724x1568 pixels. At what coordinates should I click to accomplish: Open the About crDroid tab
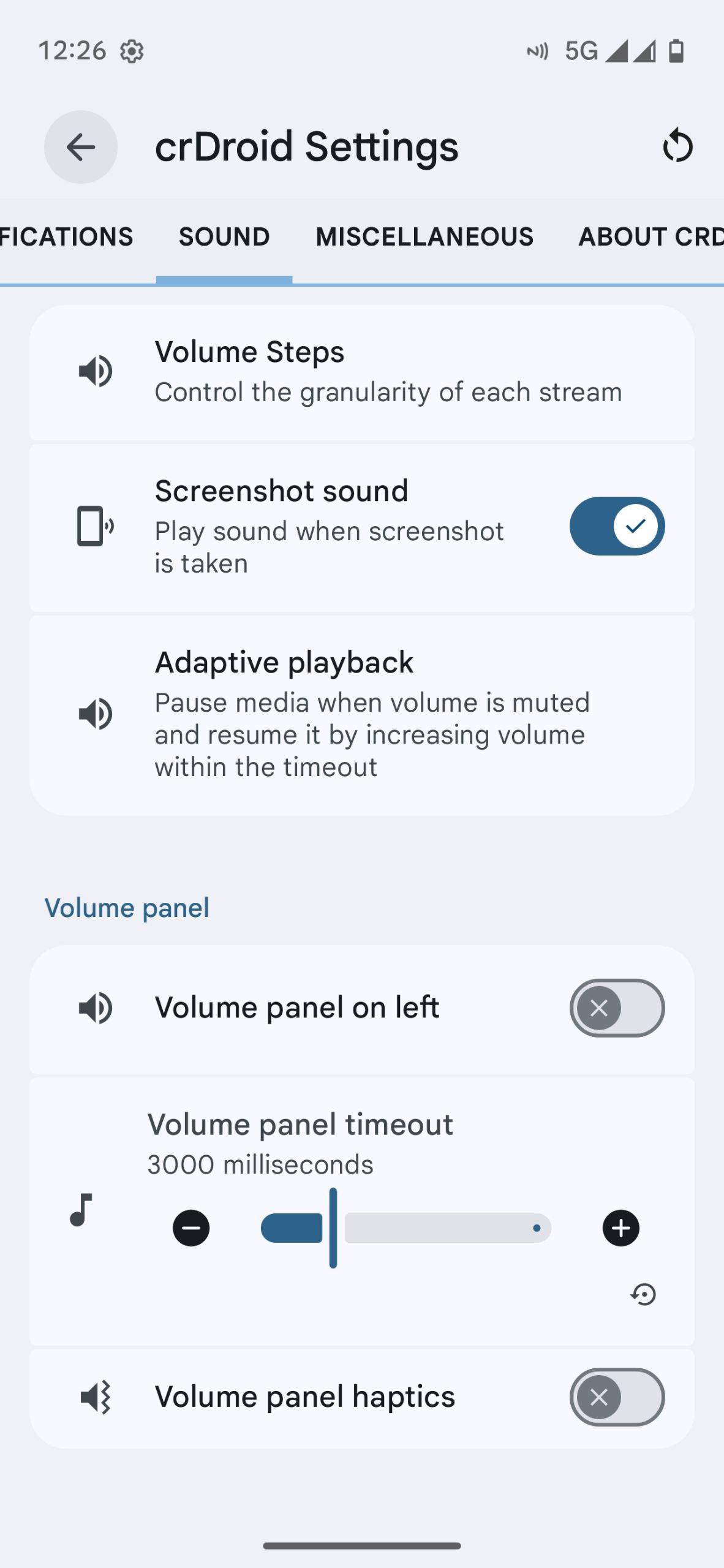650,236
